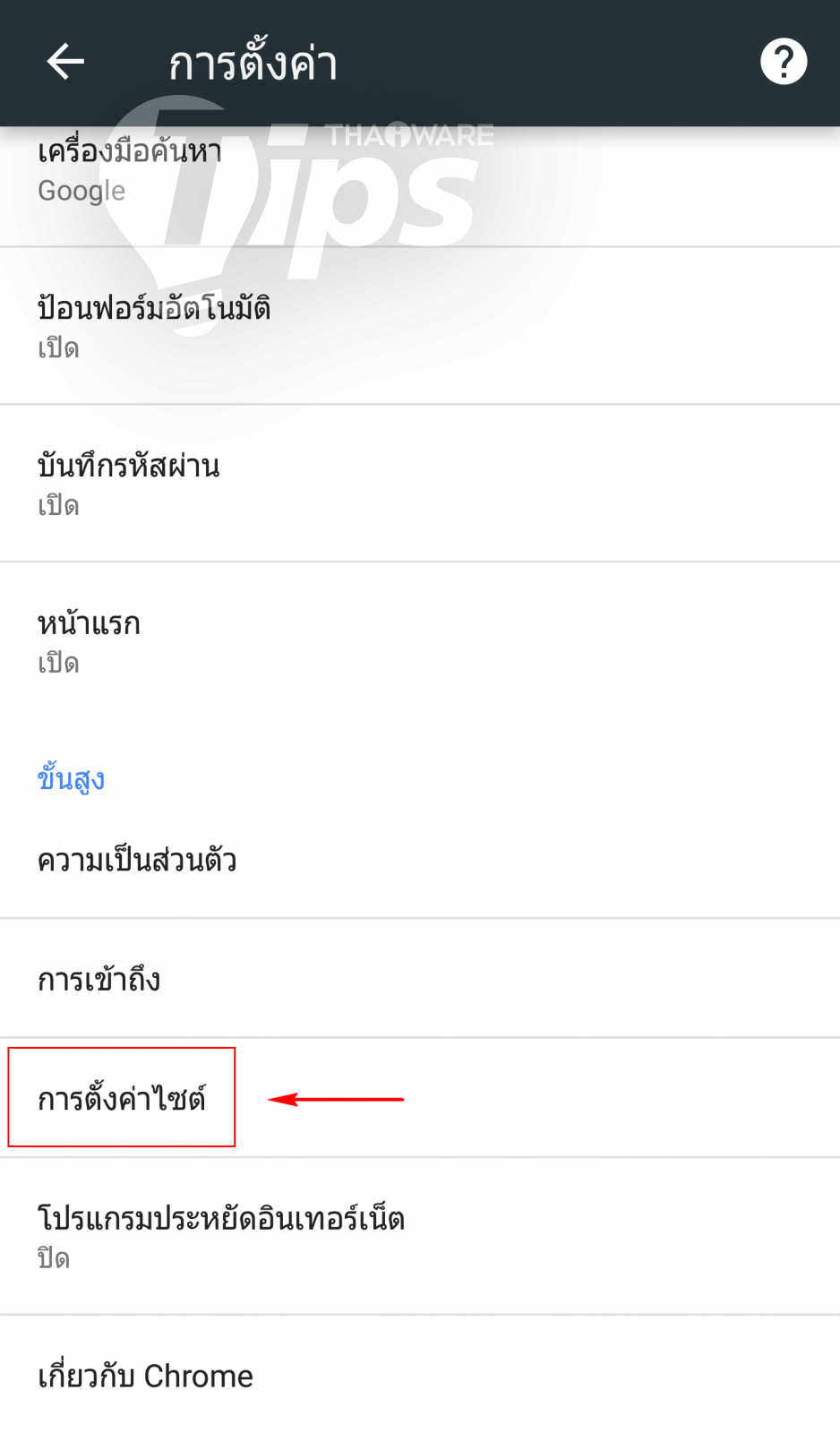
Task: Open บันทึกรหัสผ่าน save passwords setting
Action: (x=129, y=484)
